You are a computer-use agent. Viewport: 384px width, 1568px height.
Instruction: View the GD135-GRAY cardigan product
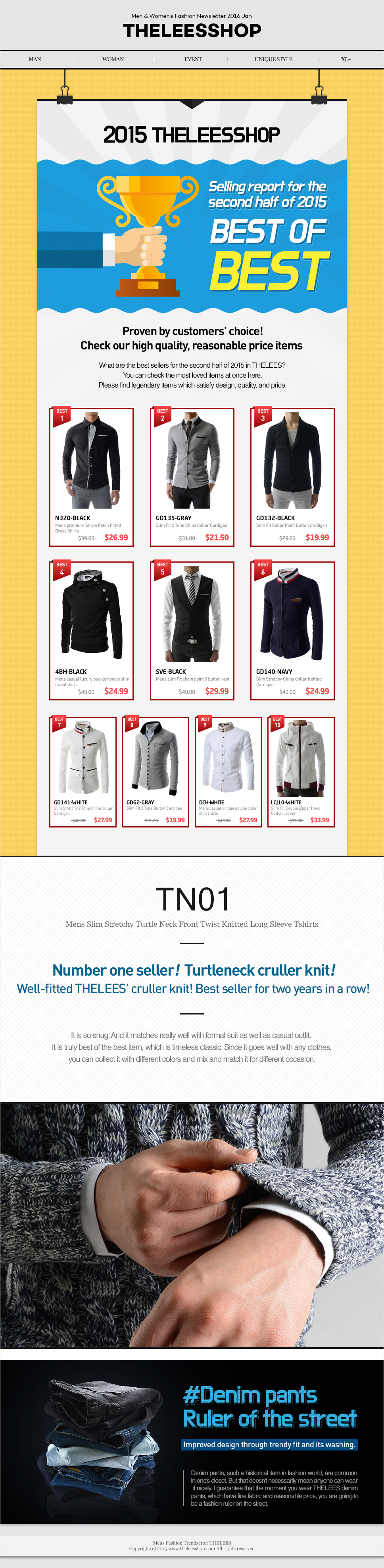click(192, 476)
